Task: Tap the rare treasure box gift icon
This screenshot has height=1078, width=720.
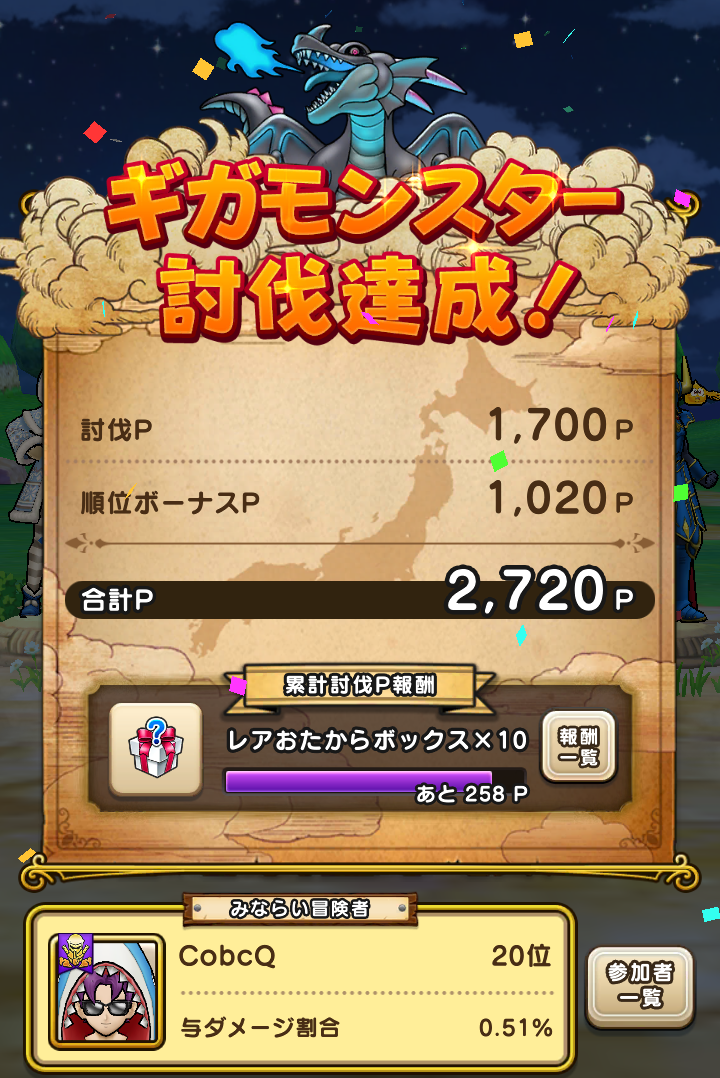Action: [155, 749]
